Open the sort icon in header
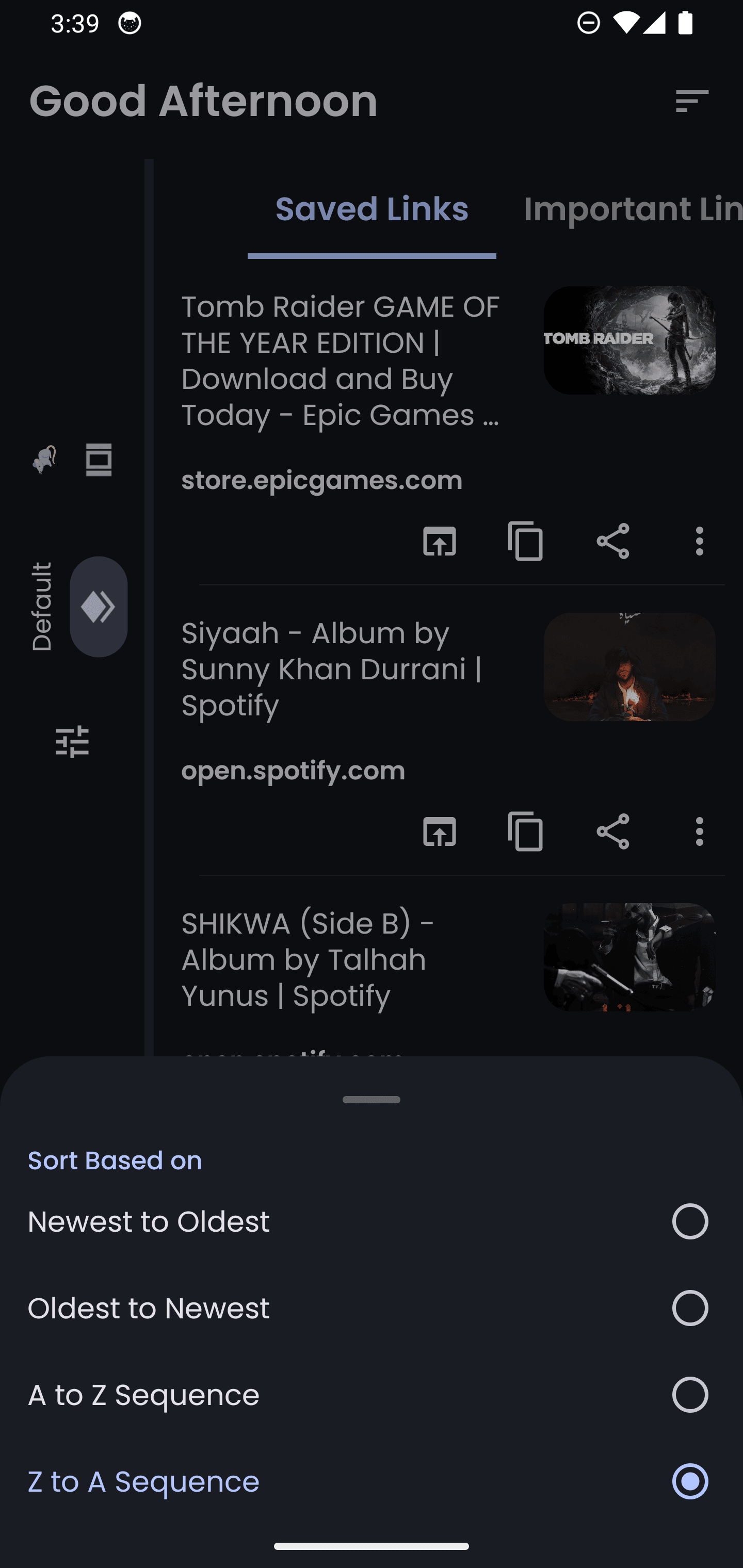The image size is (743, 1568). click(x=692, y=101)
